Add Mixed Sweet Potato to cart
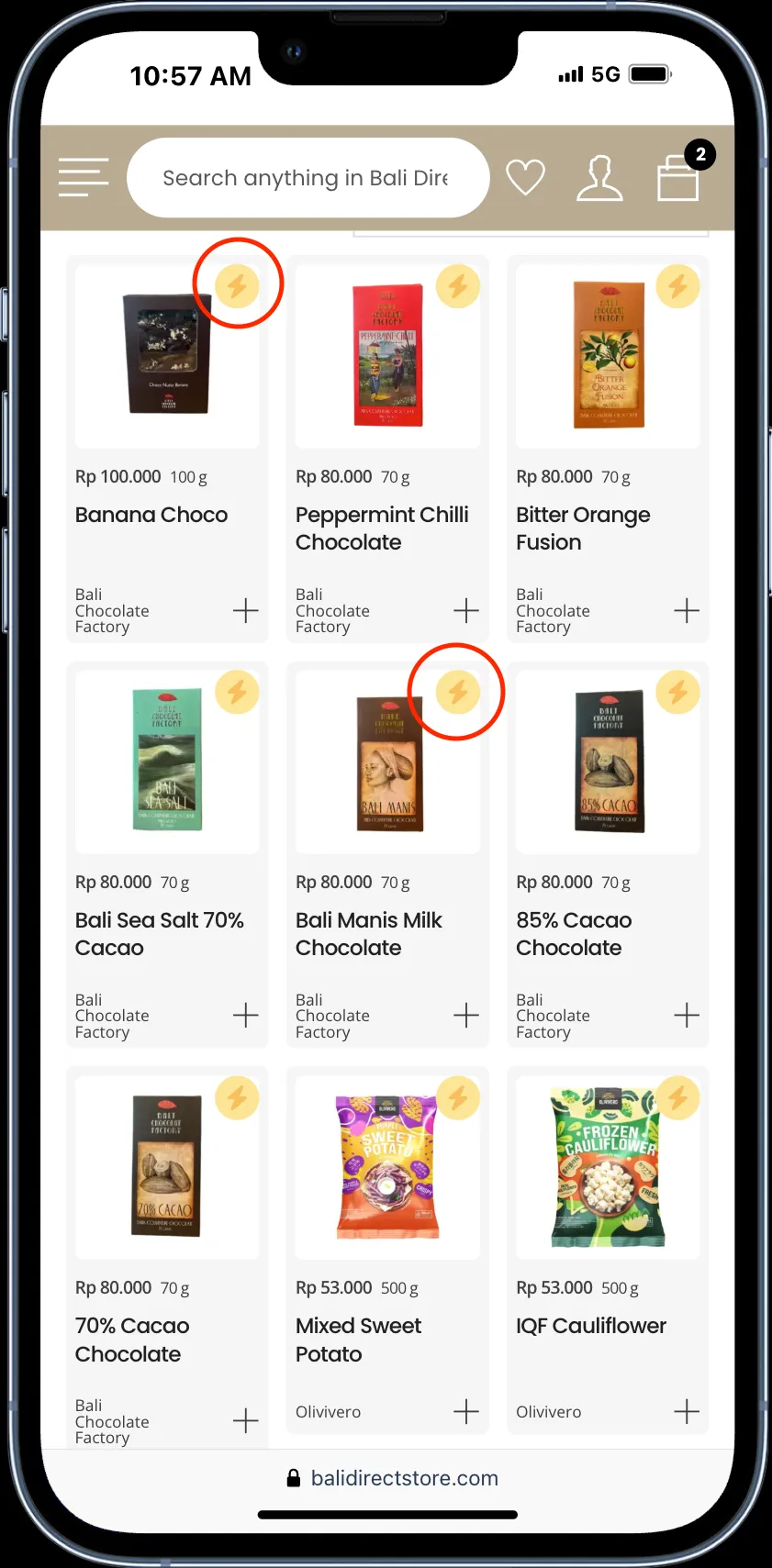The image size is (772, 1568). point(466,1412)
